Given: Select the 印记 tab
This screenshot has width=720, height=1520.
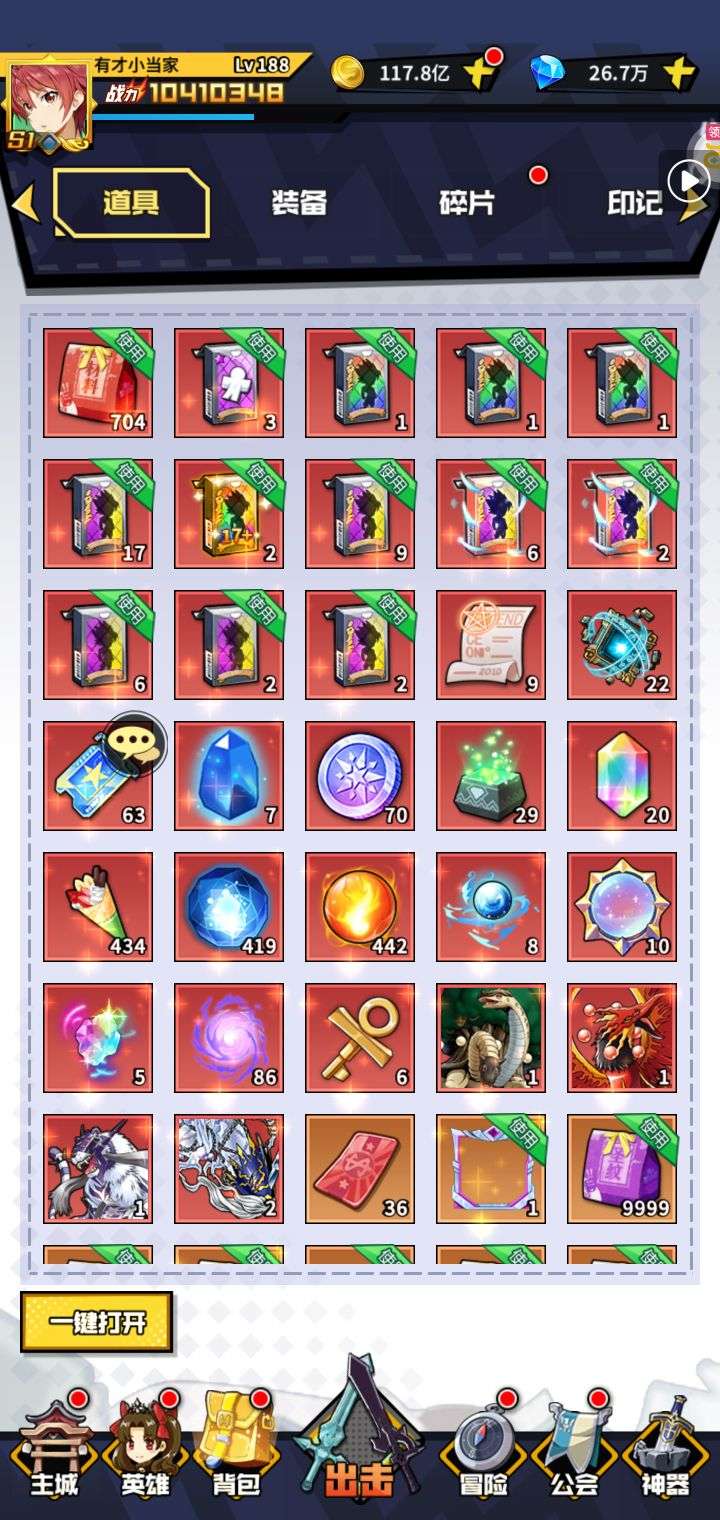Looking at the screenshot, I should [x=634, y=203].
